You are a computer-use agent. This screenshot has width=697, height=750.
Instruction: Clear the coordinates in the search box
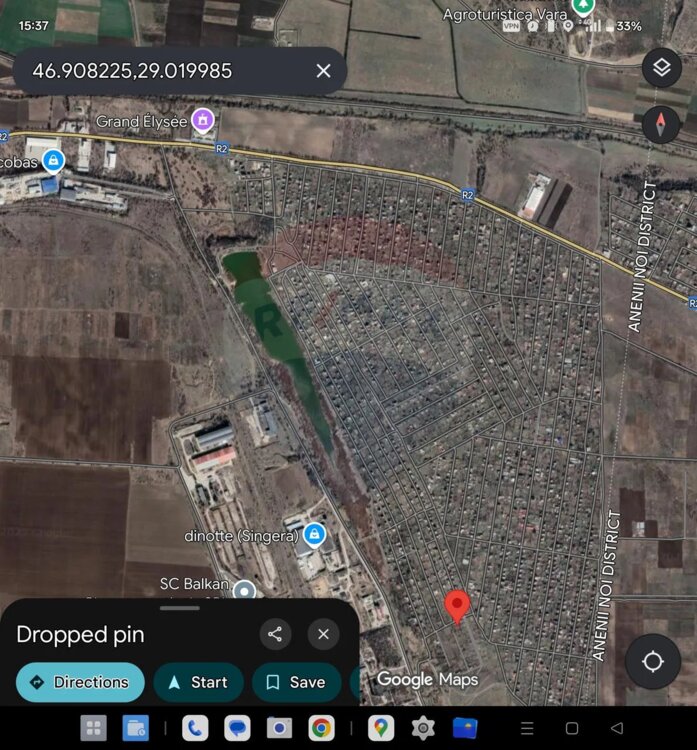(x=323, y=71)
